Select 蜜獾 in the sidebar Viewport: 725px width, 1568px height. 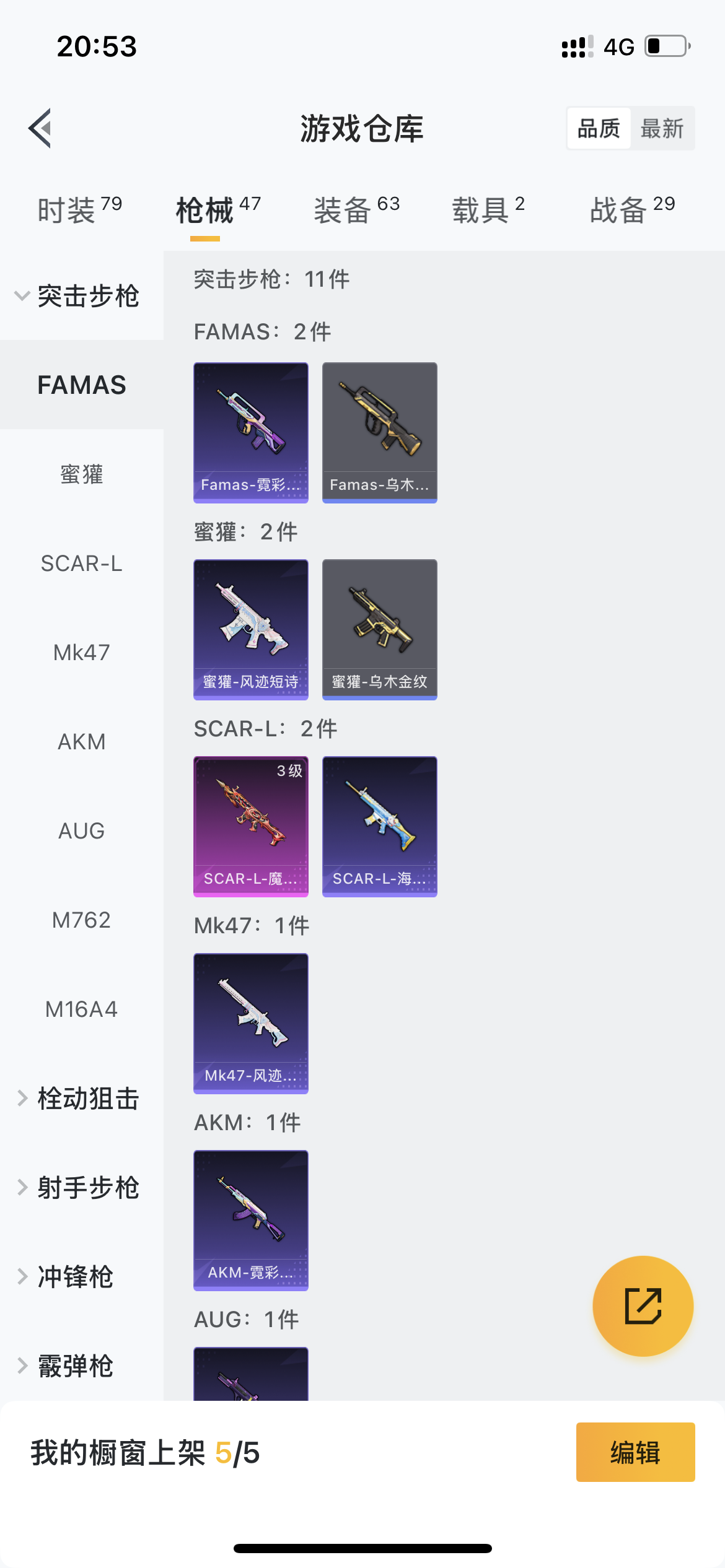pos(81,474)
